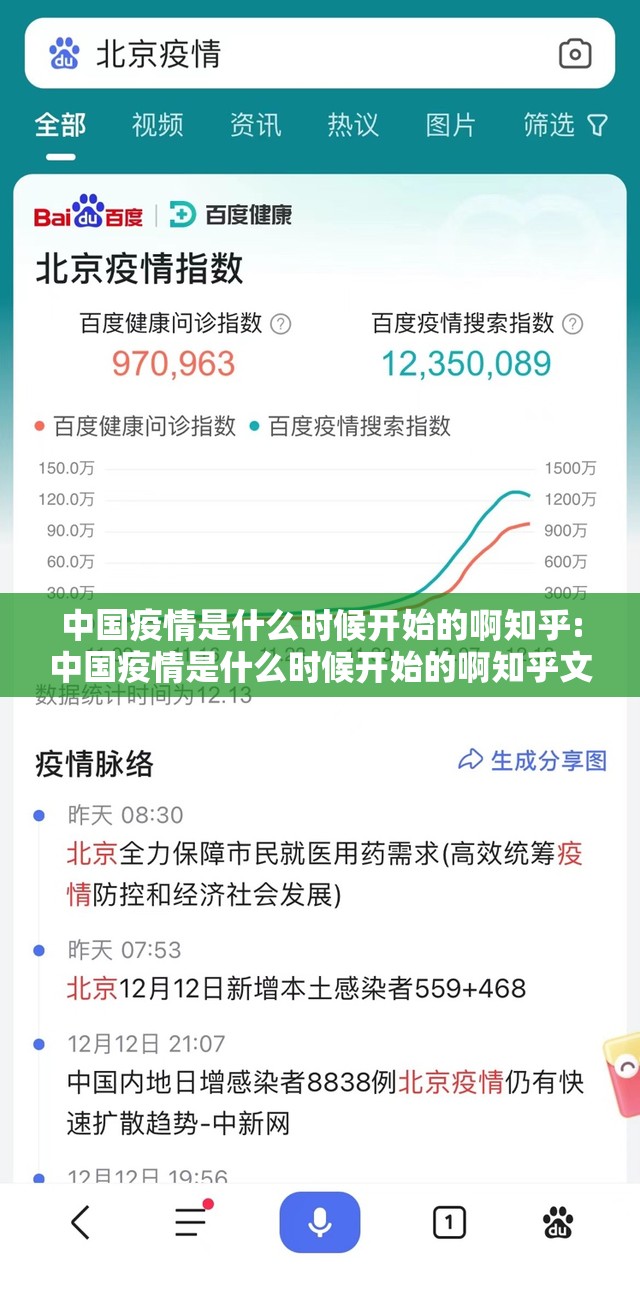Open the browser tabs switcher
The image size is (640, 1290).
click(x=449, y=1222)
